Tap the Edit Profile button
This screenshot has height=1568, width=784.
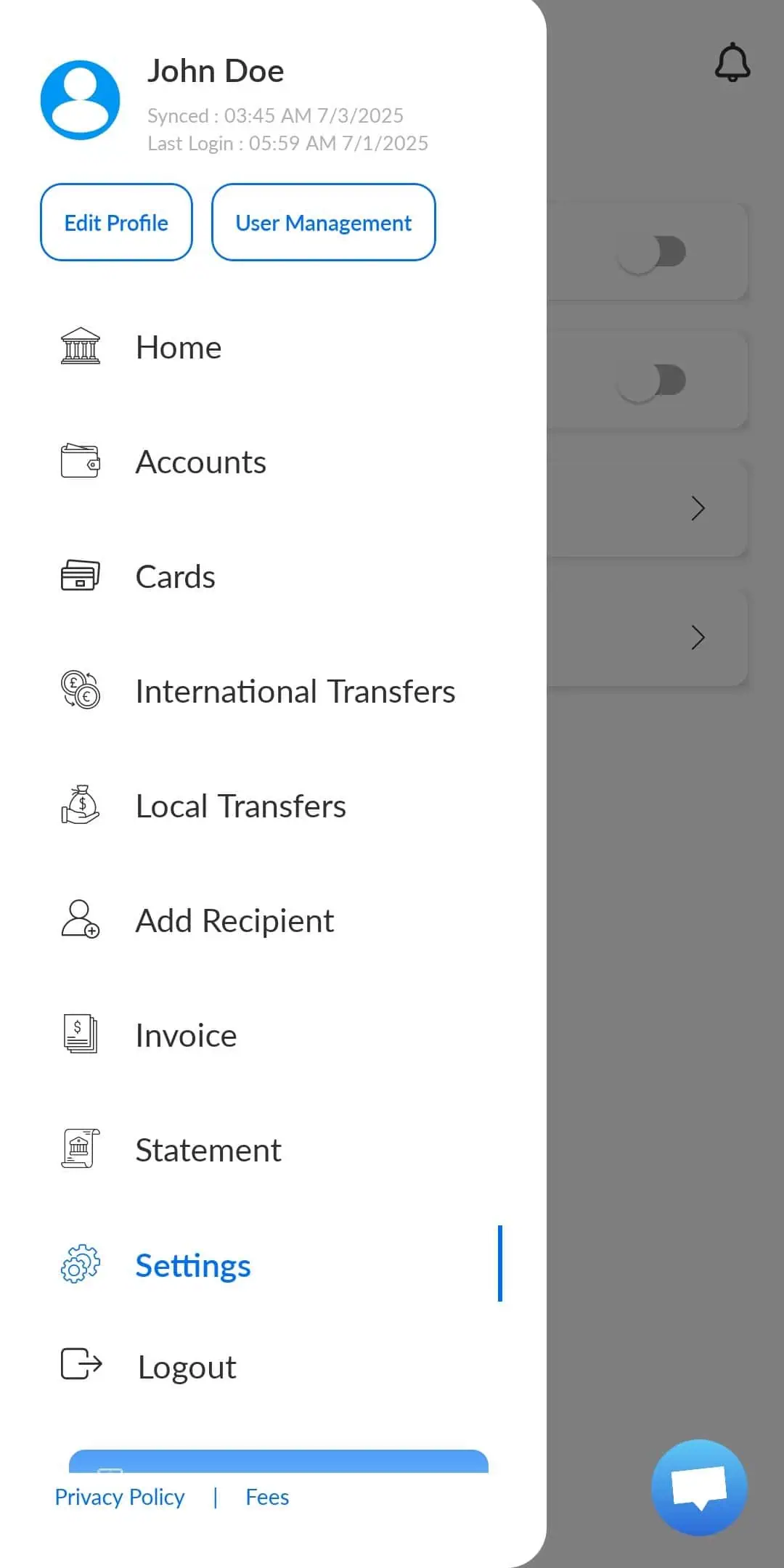point(116,222)
